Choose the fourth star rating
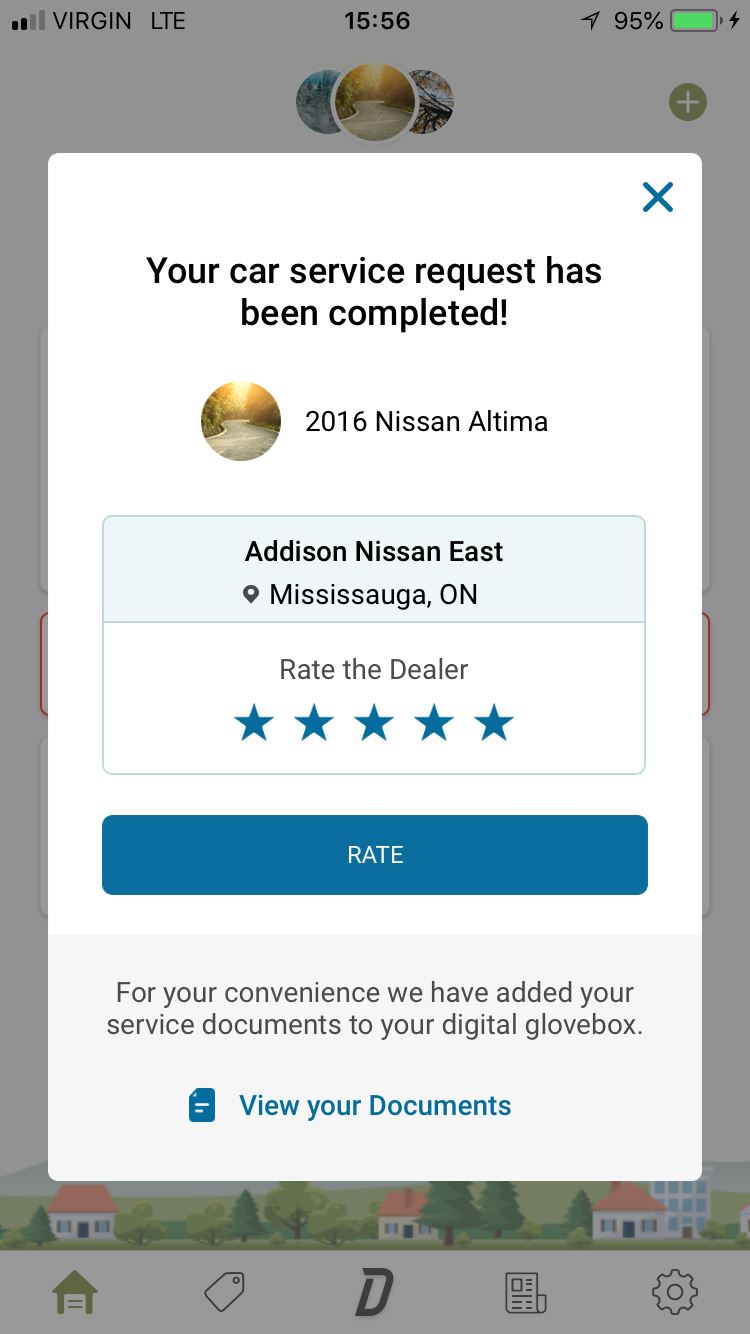 coord(434,722)
